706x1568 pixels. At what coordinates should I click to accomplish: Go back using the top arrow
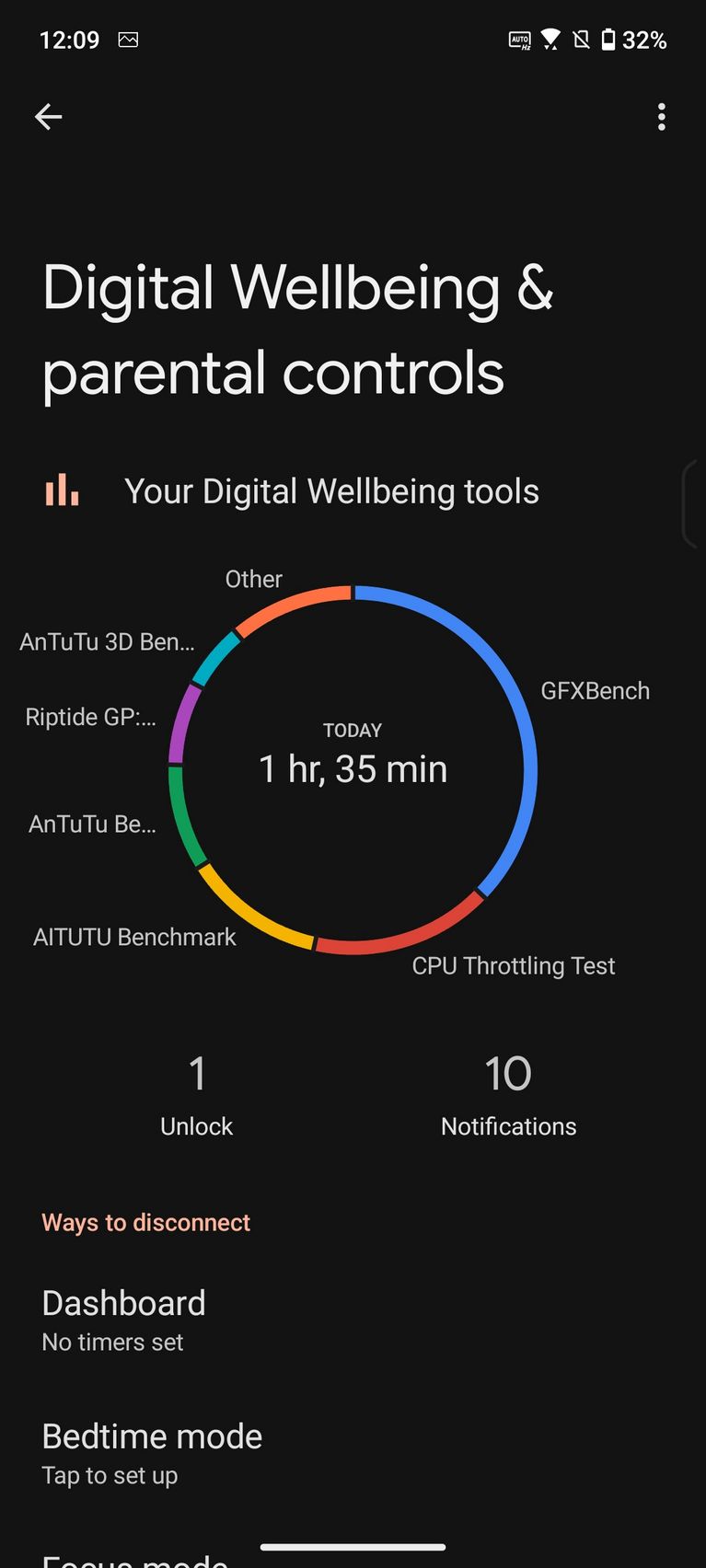48,117
